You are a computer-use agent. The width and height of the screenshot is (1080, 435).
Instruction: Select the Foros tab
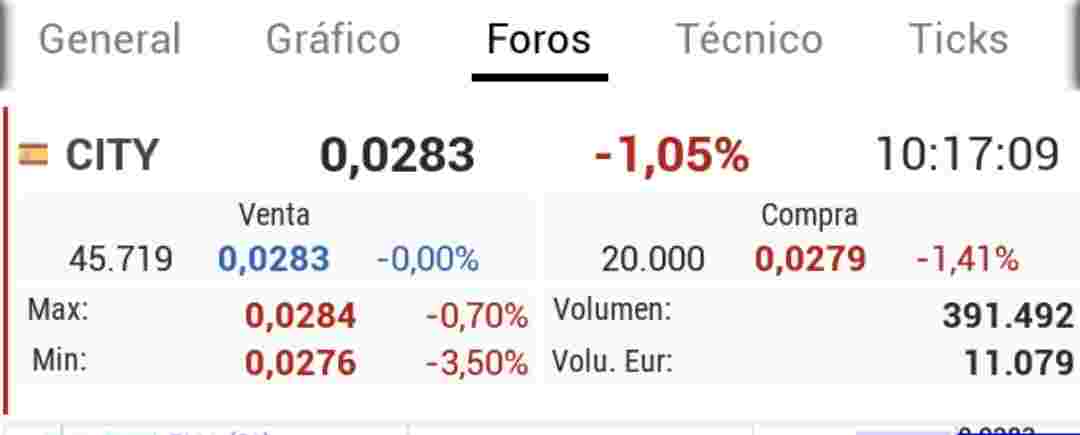coord(539,39)
